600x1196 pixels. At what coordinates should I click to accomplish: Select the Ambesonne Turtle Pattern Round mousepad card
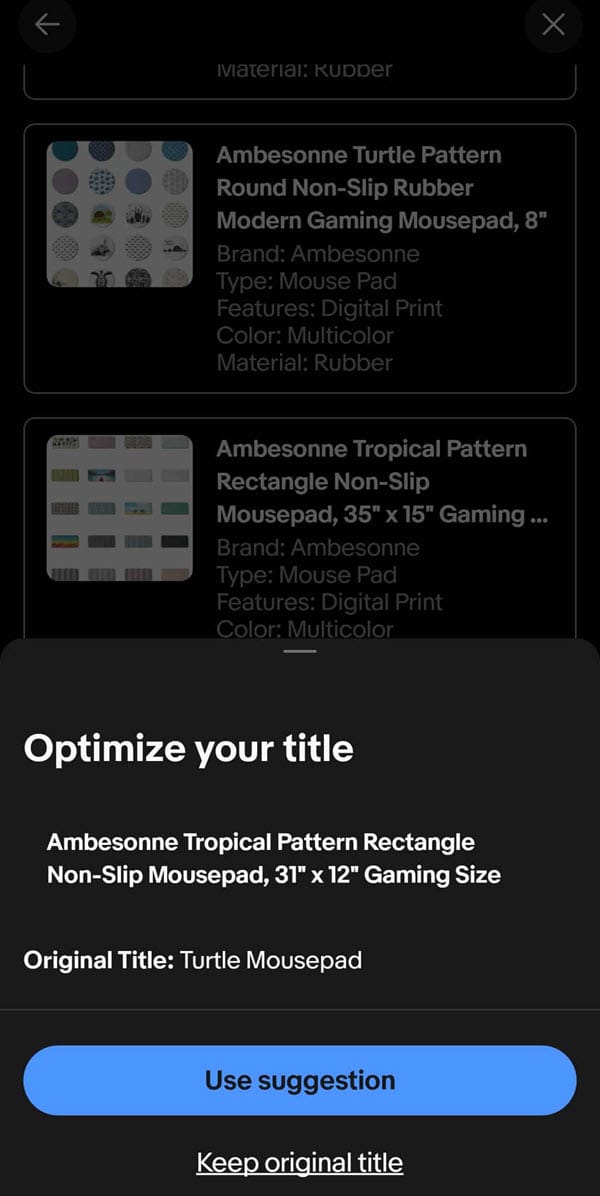pyautogui.click(x=300, y=258)
